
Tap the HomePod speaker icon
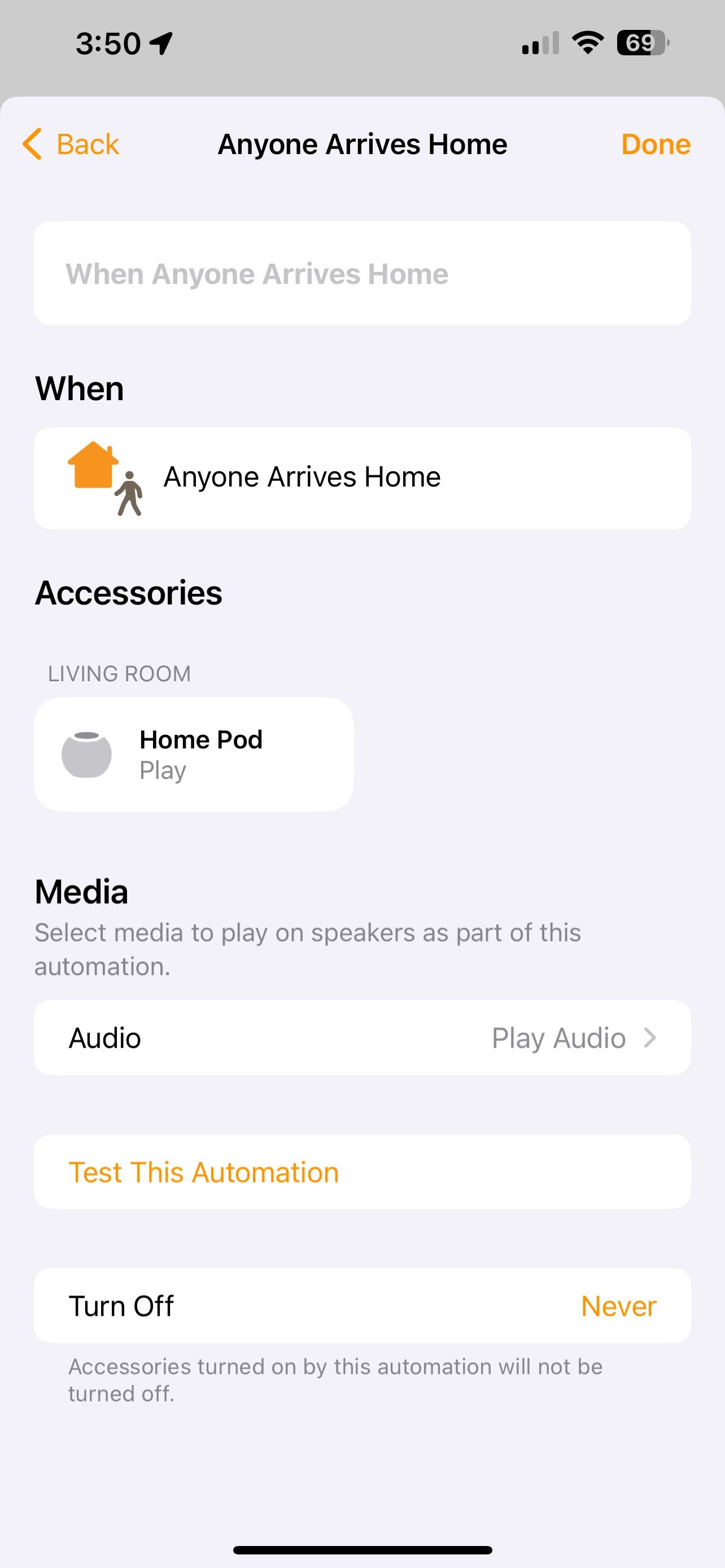pyautogui.click(x=89, y=754)
